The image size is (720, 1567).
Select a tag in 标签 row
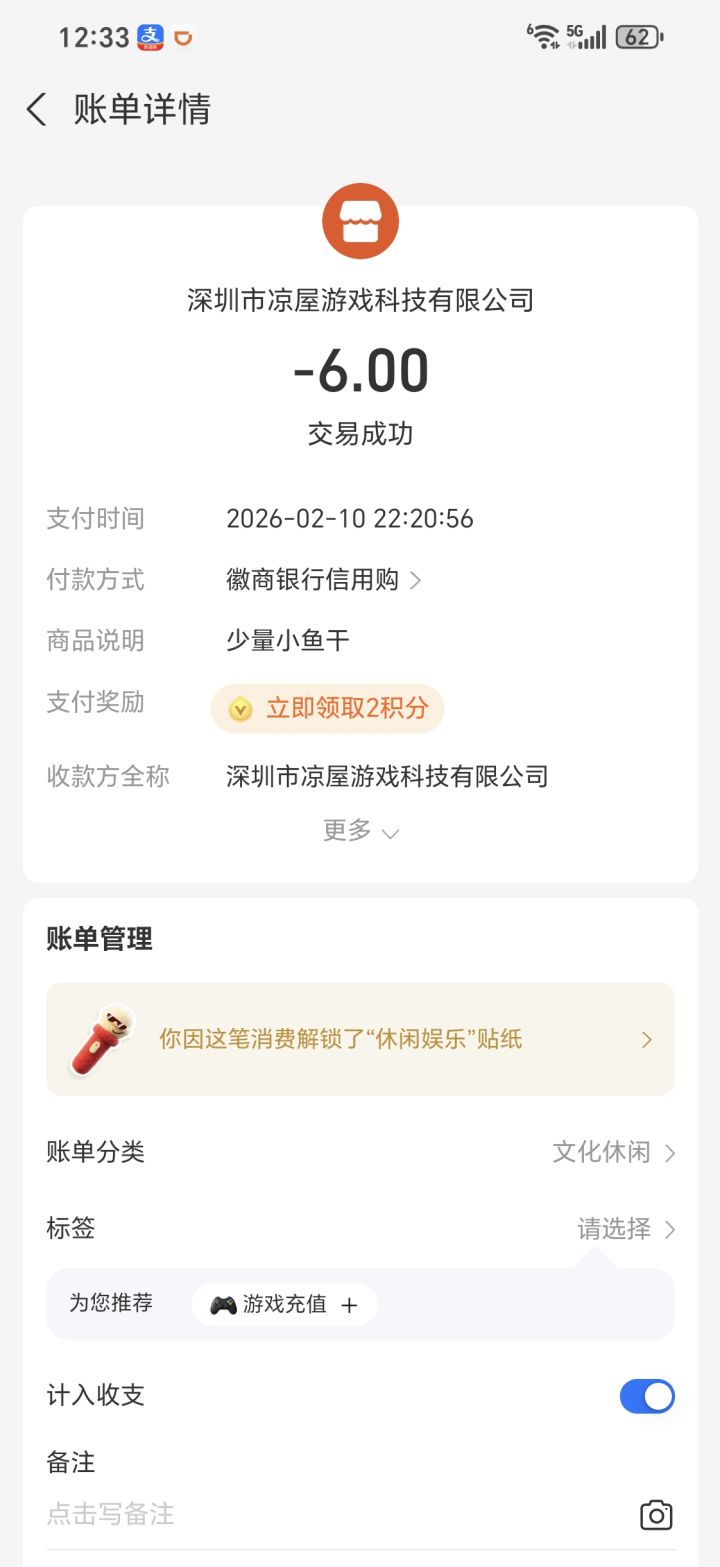[x=626, y=1228]
